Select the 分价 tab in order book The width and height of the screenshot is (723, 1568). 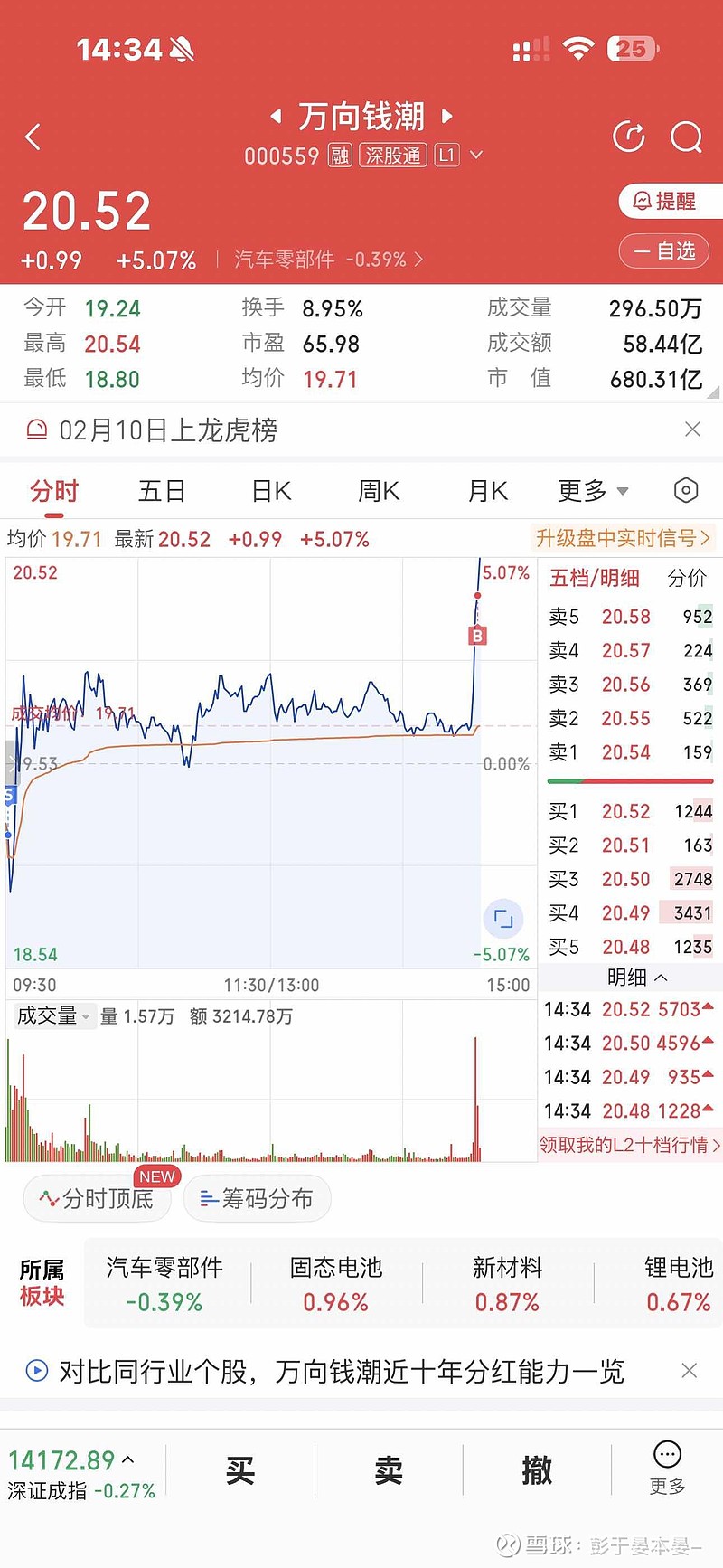pos(687,579)
